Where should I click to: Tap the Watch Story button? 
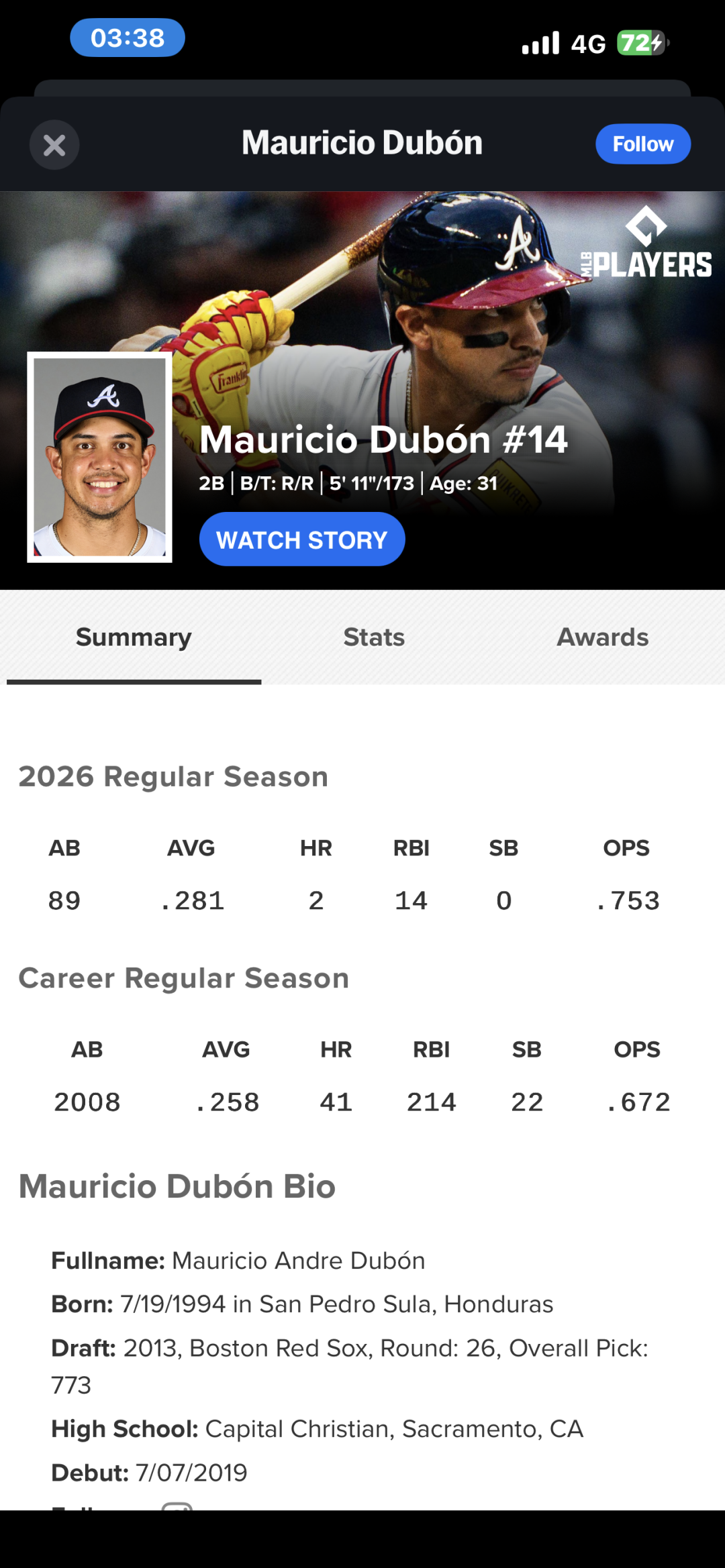(x=302, y=539)
